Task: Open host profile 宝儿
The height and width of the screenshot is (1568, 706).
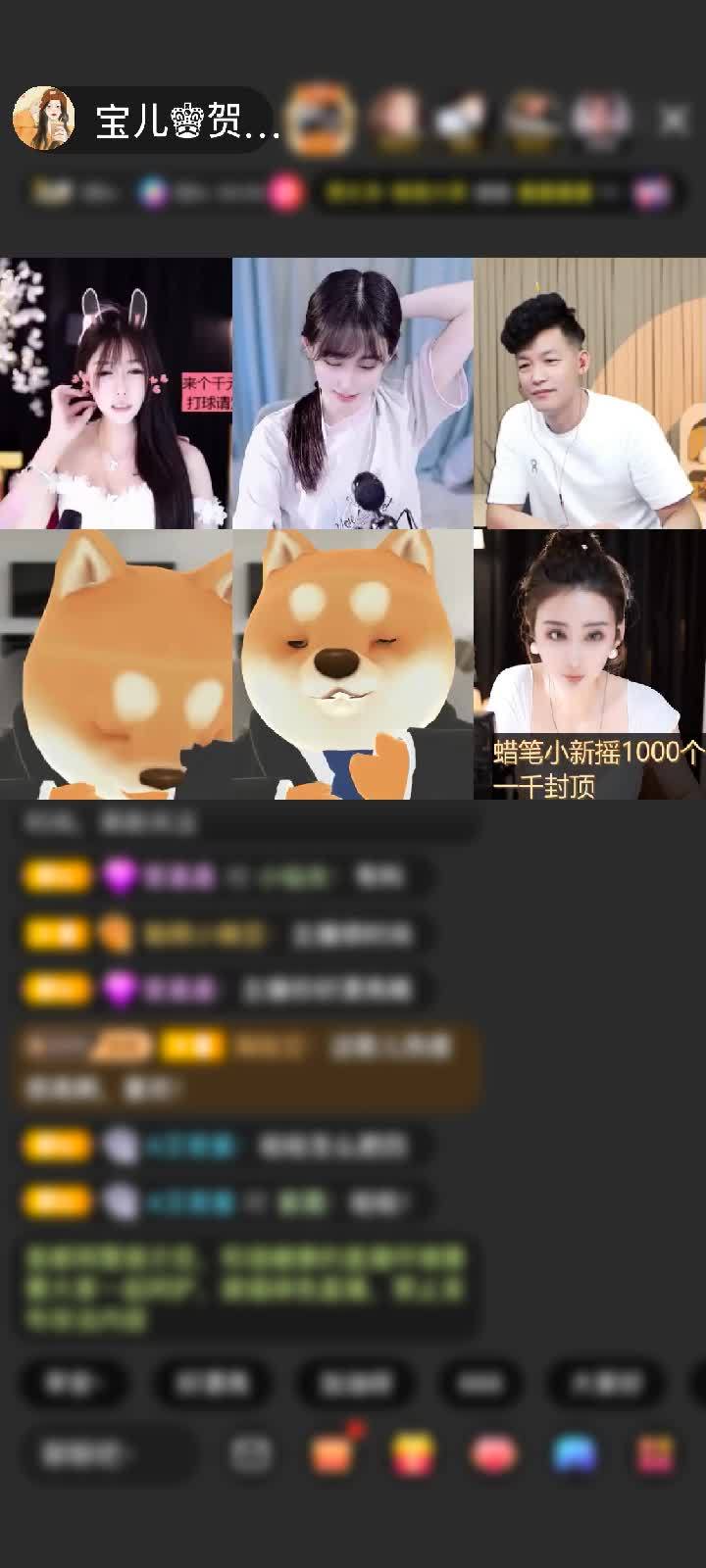Action: [147, 121]
